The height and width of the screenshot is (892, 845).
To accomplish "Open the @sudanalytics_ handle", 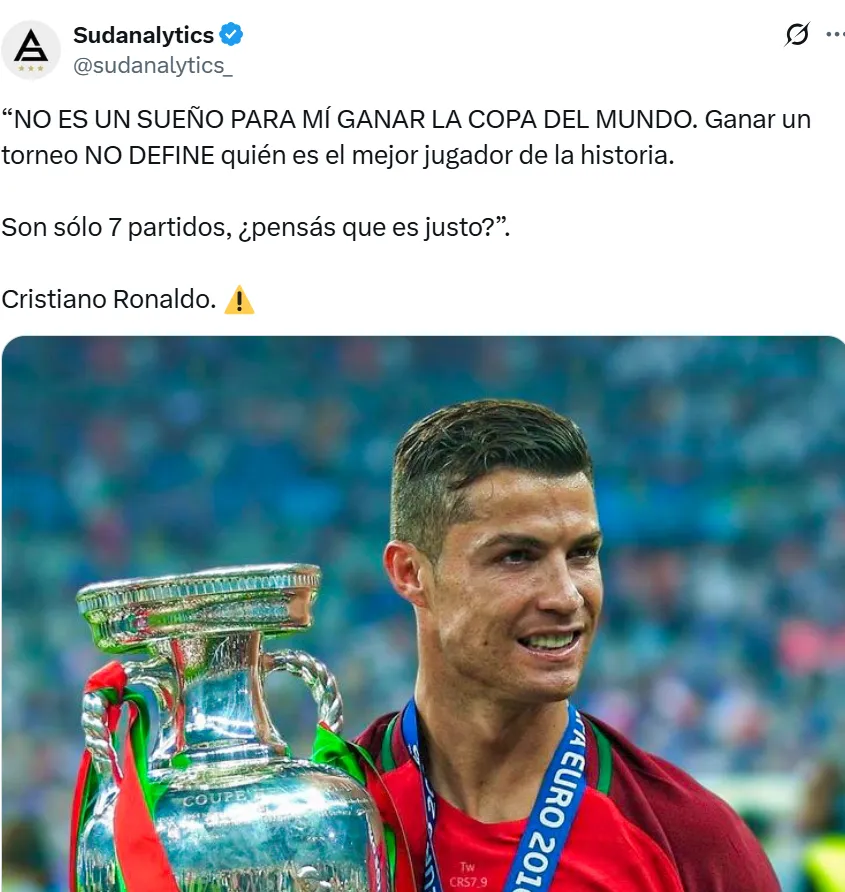I will [x=152, y=65].
